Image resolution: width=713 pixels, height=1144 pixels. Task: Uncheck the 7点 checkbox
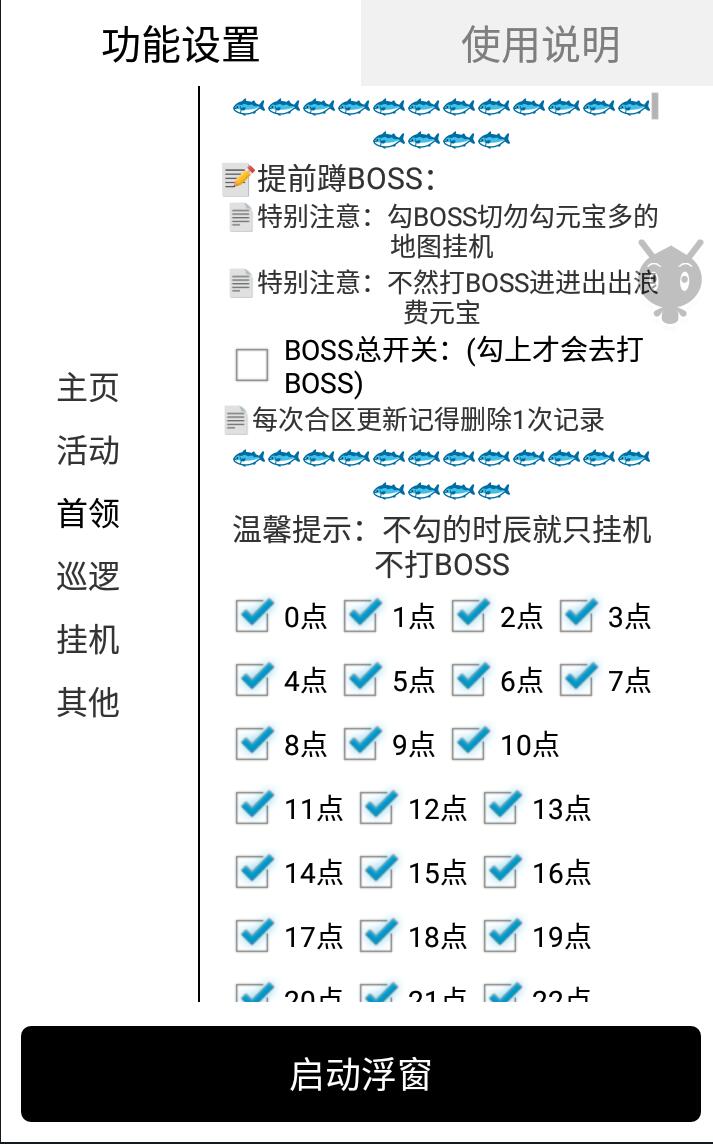[x=577, y=680]
